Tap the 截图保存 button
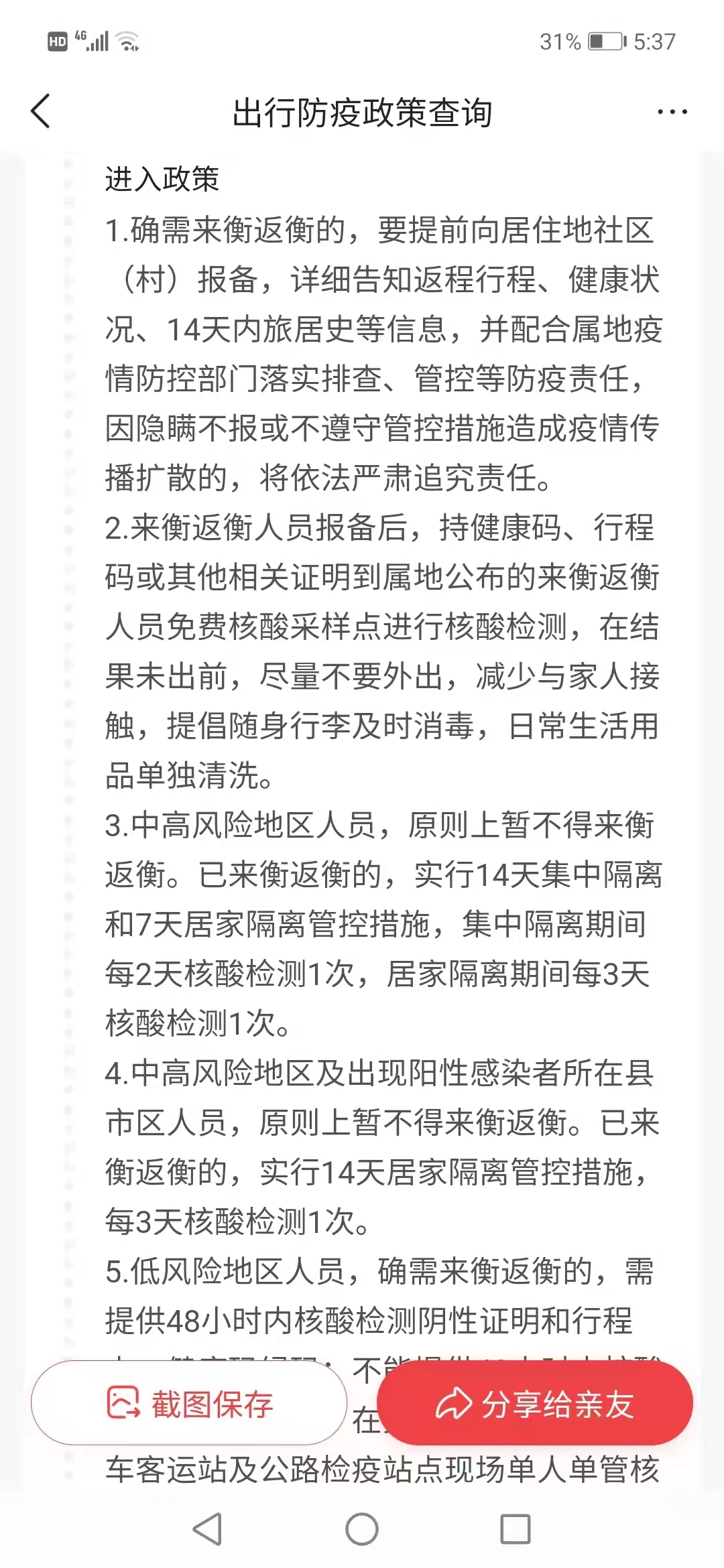The image size is (724, 1568). click(x=189, y=1403)
